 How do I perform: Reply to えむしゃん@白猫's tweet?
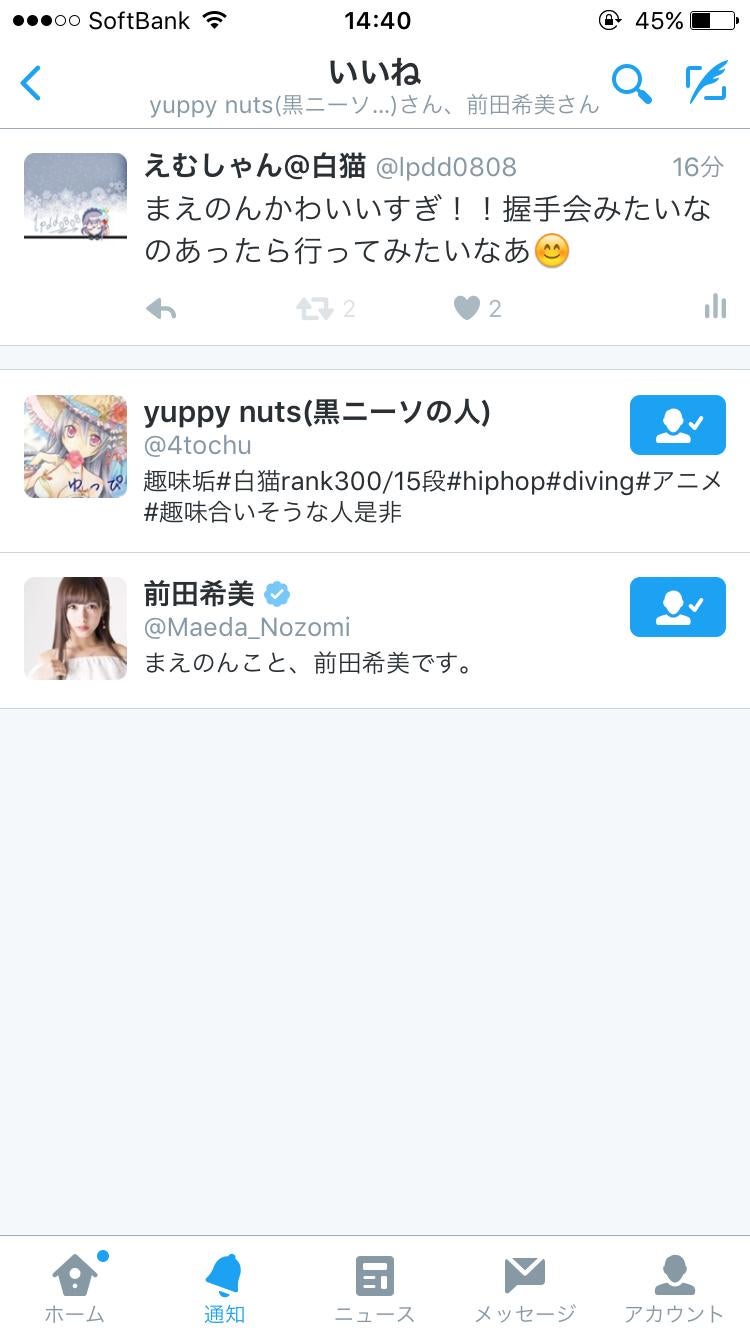(x=161, y=309)
